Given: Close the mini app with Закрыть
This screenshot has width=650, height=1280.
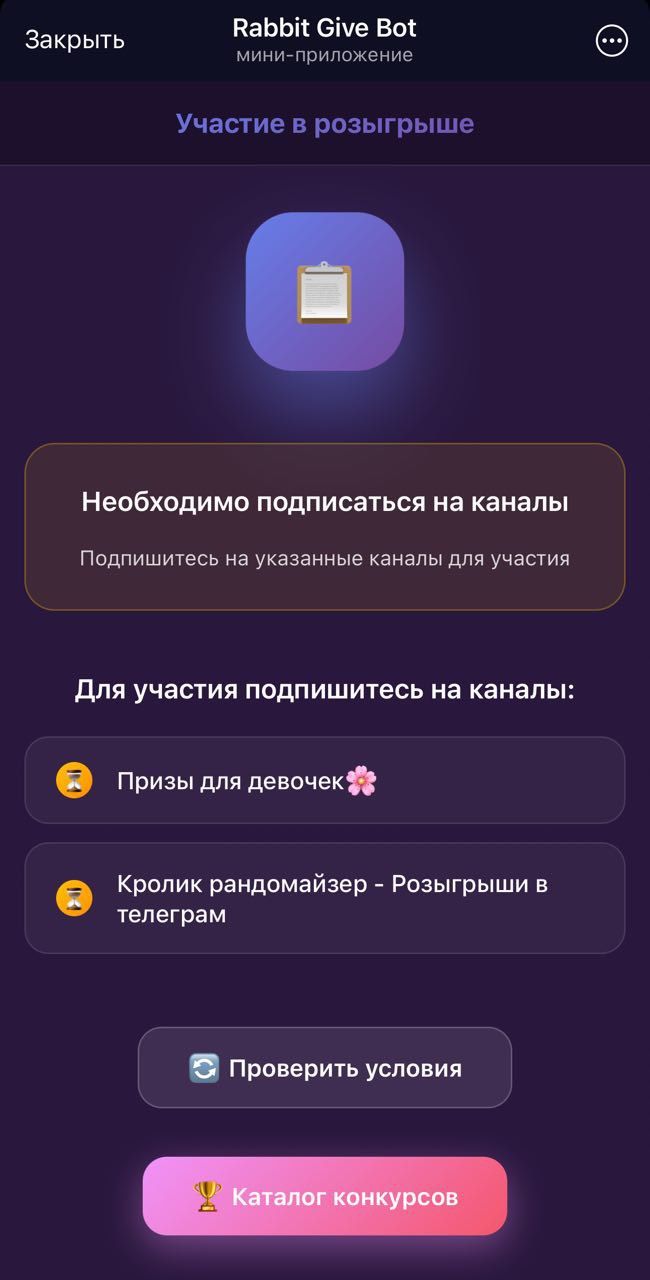Looking at the screenshot, I should click(x=74, y=40).
